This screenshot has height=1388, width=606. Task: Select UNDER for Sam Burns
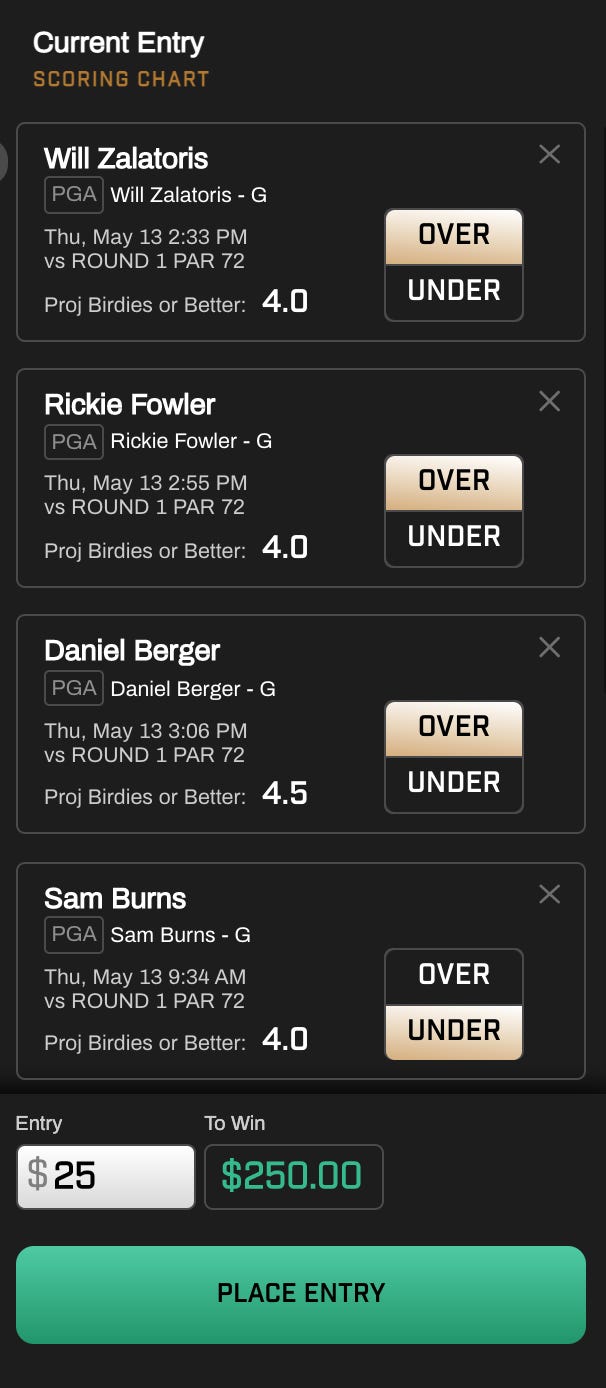454,1032
